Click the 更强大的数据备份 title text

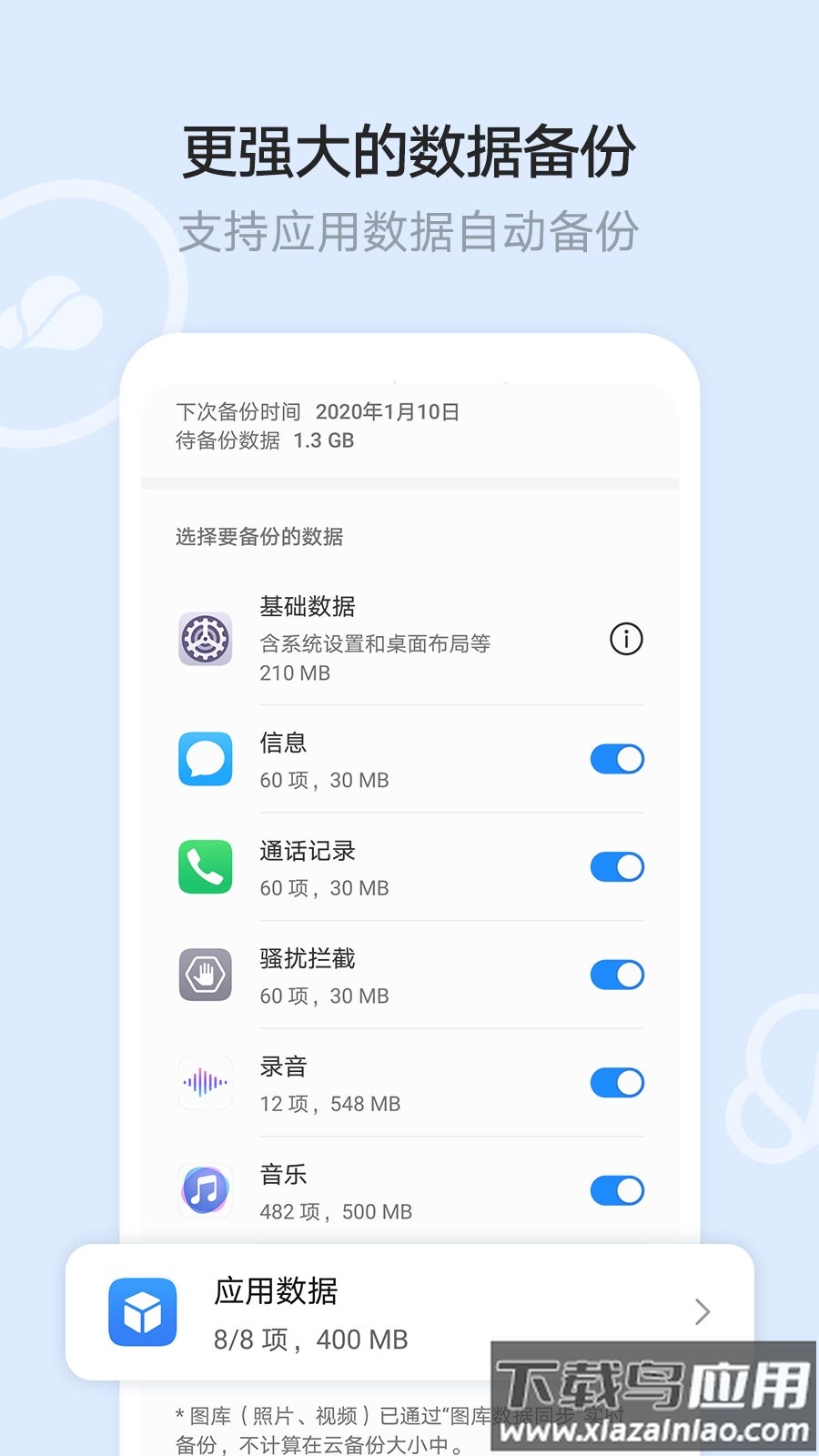[409, 147]
